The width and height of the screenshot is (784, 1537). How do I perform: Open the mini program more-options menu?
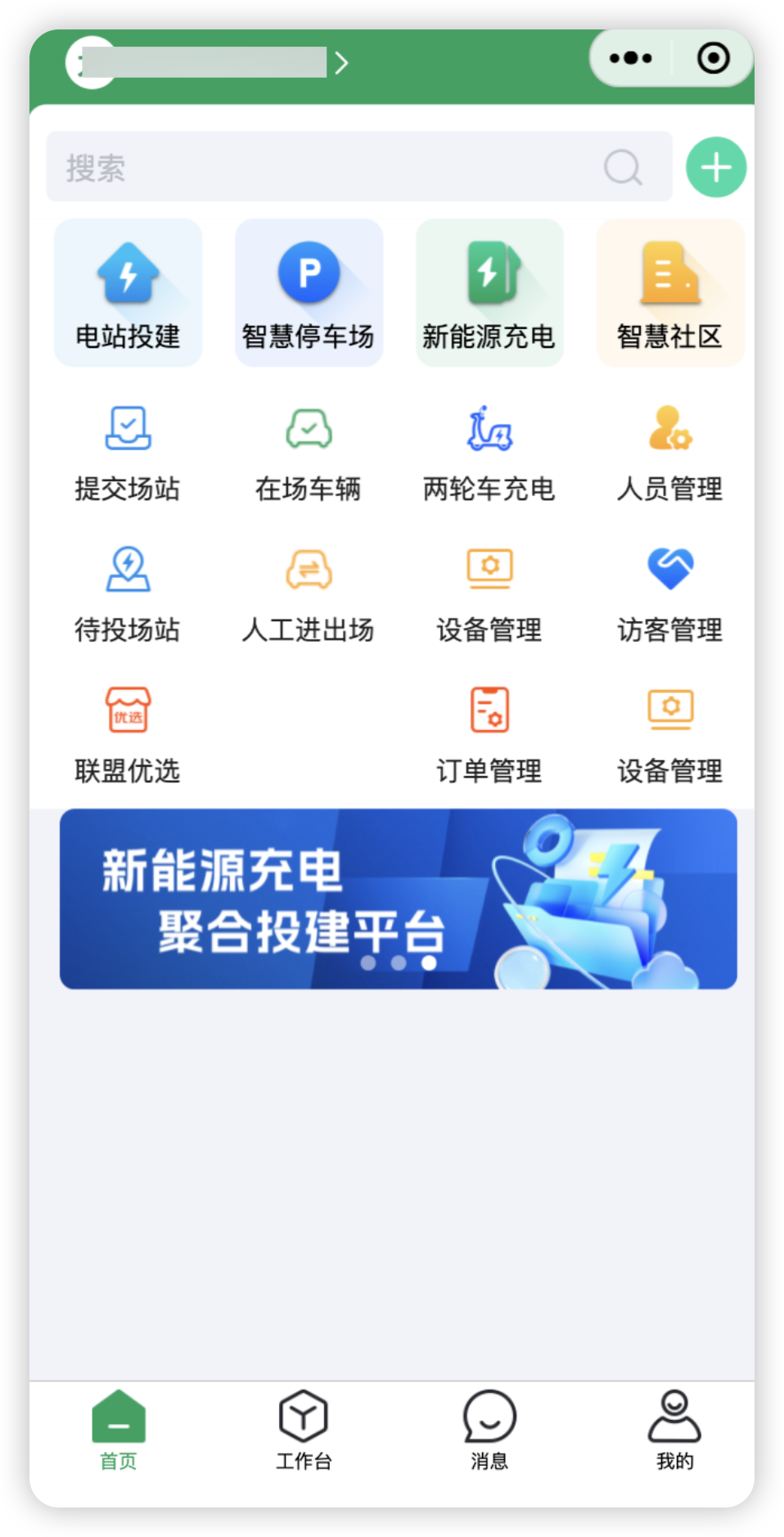tap(631, 58)
